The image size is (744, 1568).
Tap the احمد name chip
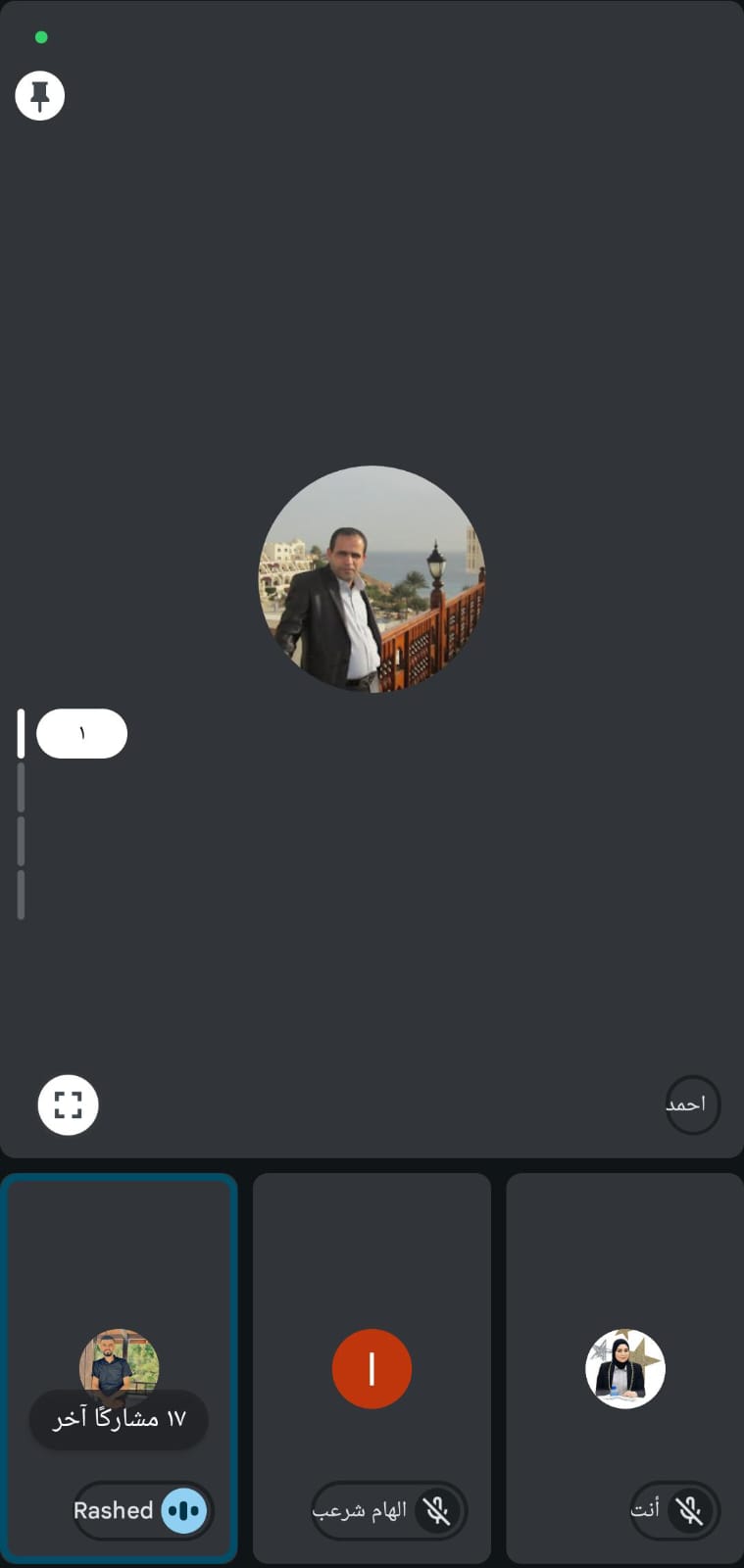pos(691,1104)
